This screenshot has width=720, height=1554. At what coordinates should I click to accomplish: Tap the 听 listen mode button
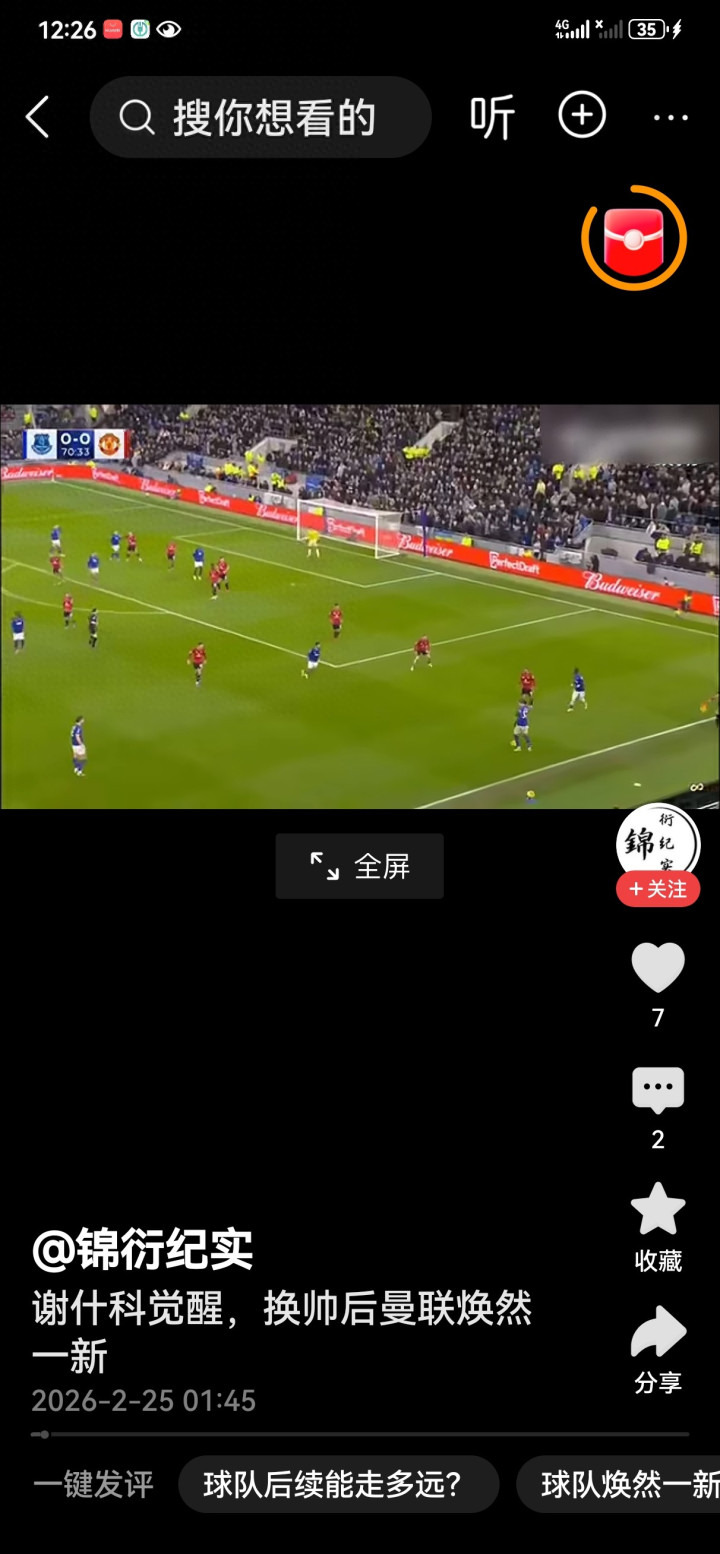(492, 118)
